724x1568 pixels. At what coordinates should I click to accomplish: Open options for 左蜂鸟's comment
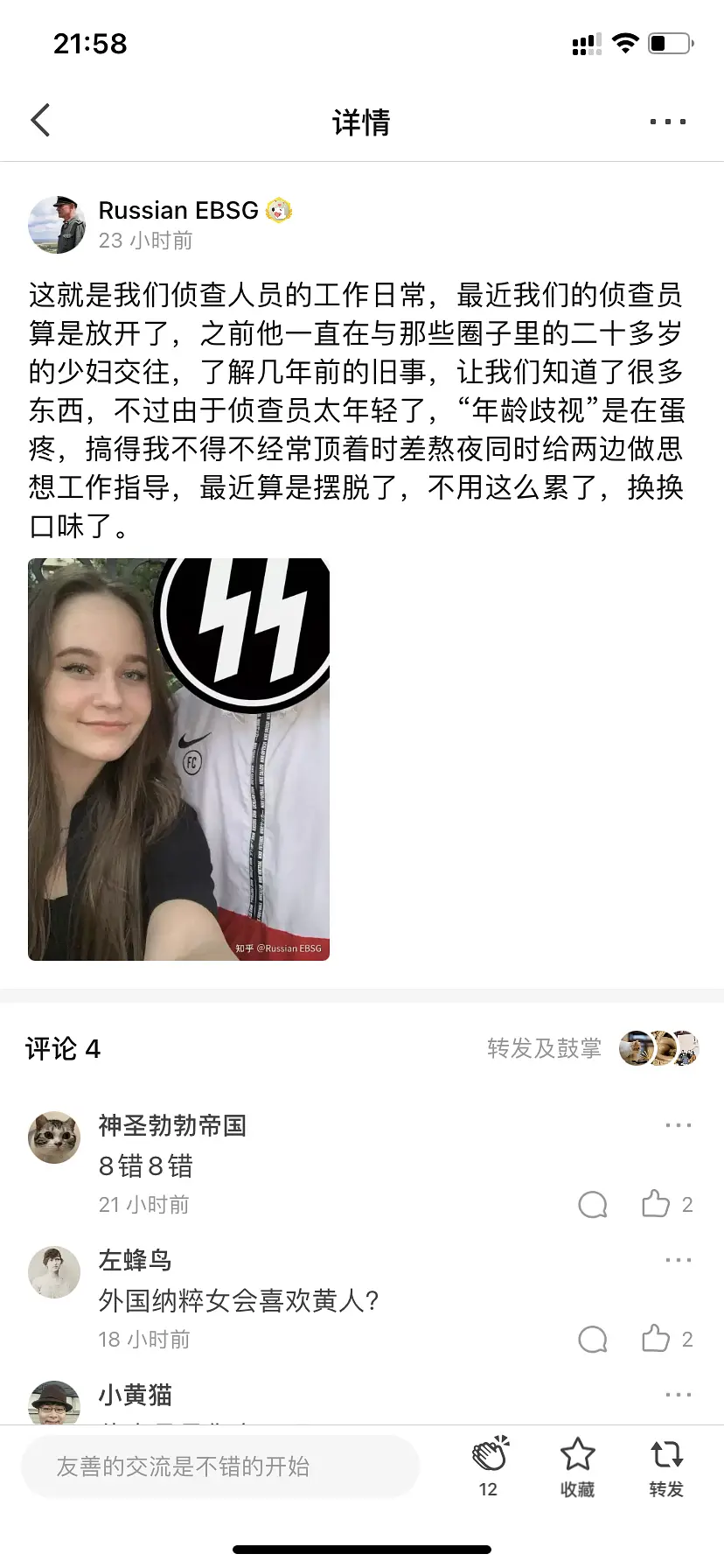678,1260
